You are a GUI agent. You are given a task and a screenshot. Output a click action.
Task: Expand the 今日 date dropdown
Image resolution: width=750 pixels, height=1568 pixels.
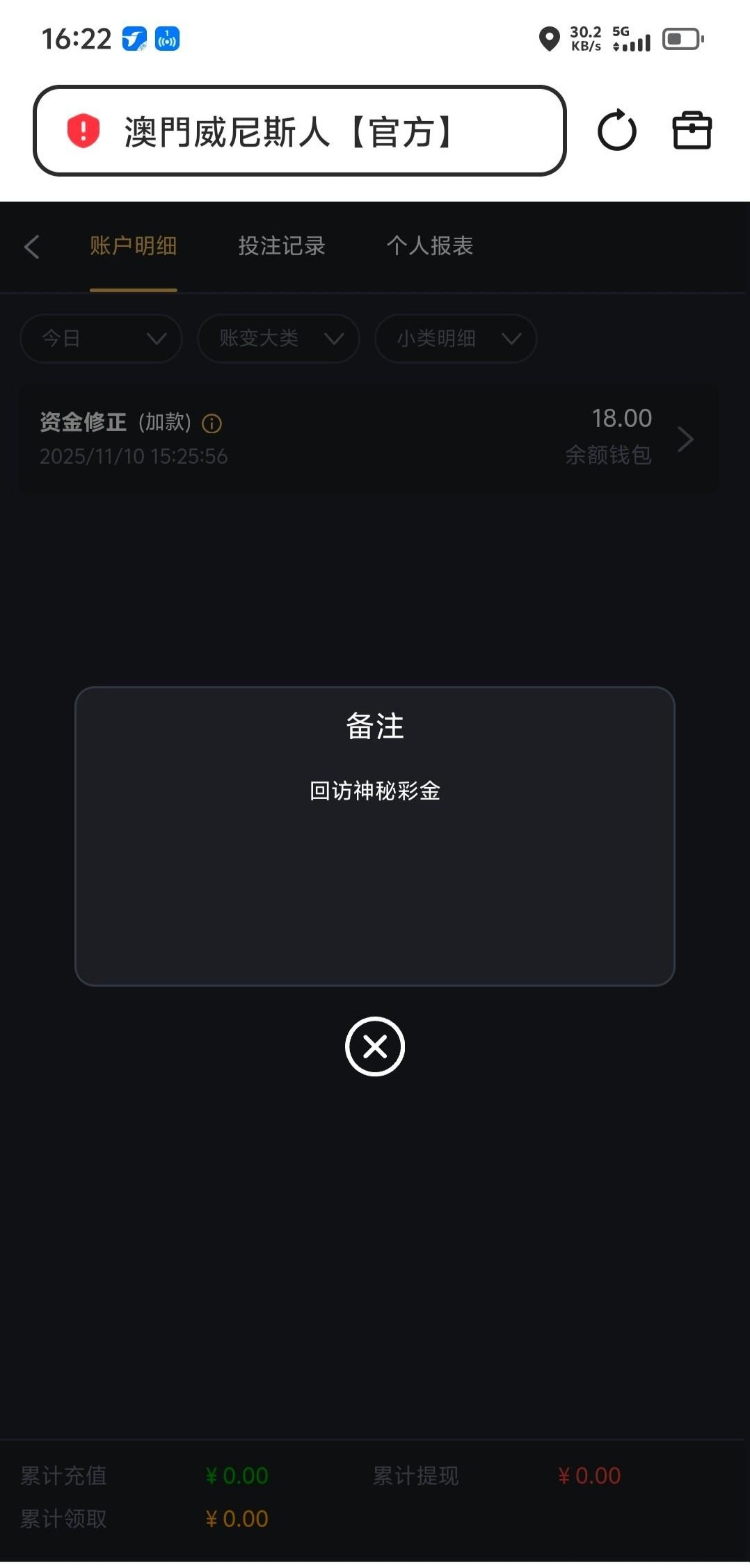coord(102,339)
